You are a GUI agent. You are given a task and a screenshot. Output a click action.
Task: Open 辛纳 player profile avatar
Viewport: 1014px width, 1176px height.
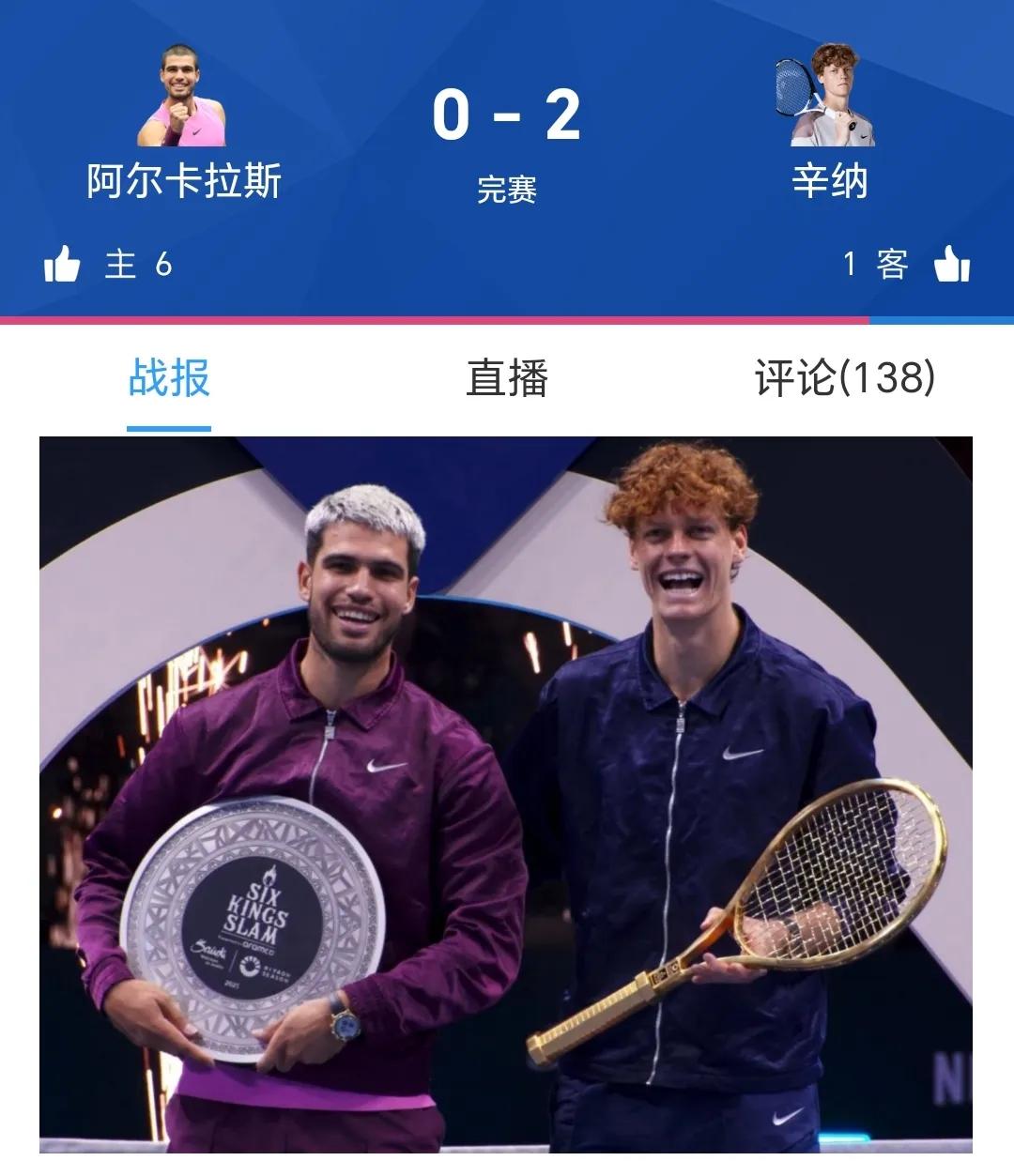(x=825, y=95)
